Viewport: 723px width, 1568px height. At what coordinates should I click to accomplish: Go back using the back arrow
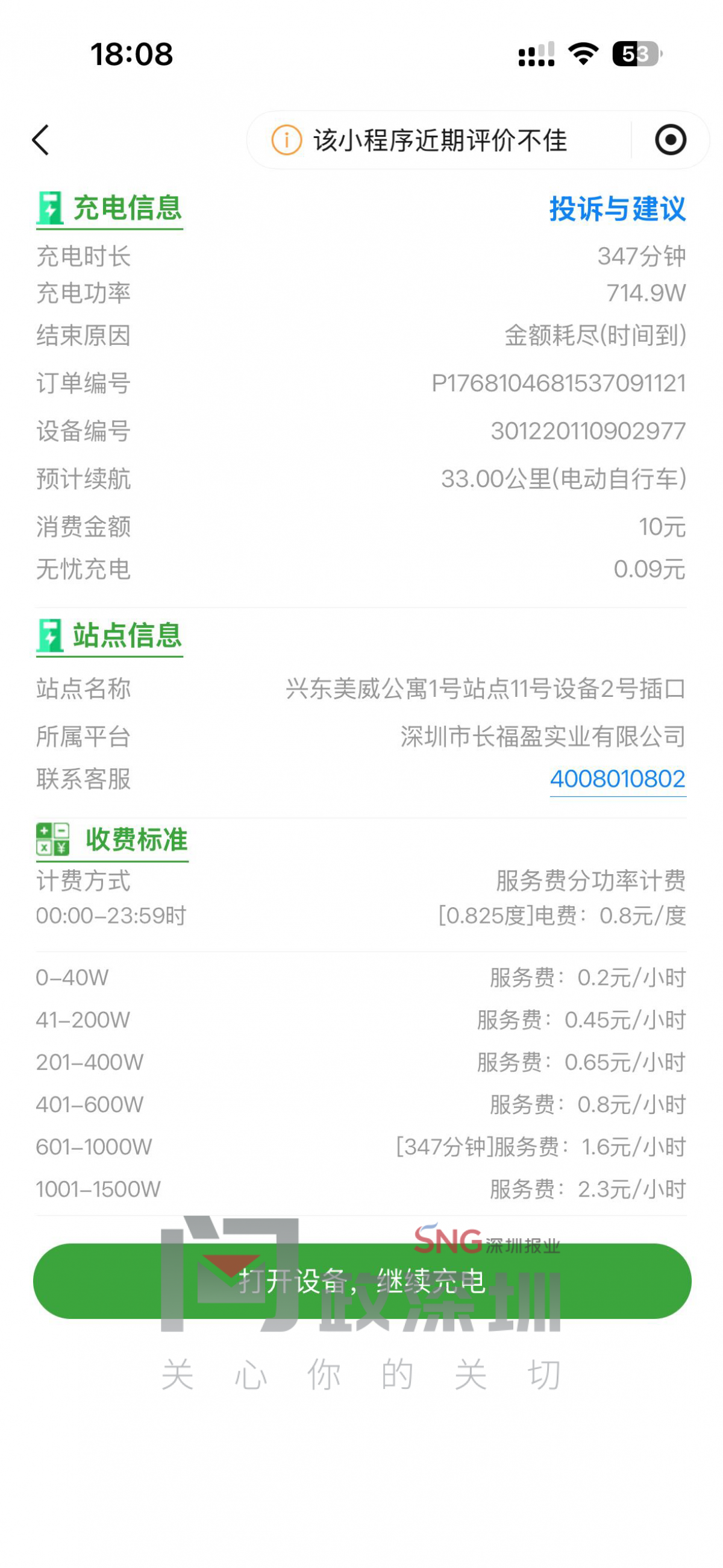(x=41, y=140)
